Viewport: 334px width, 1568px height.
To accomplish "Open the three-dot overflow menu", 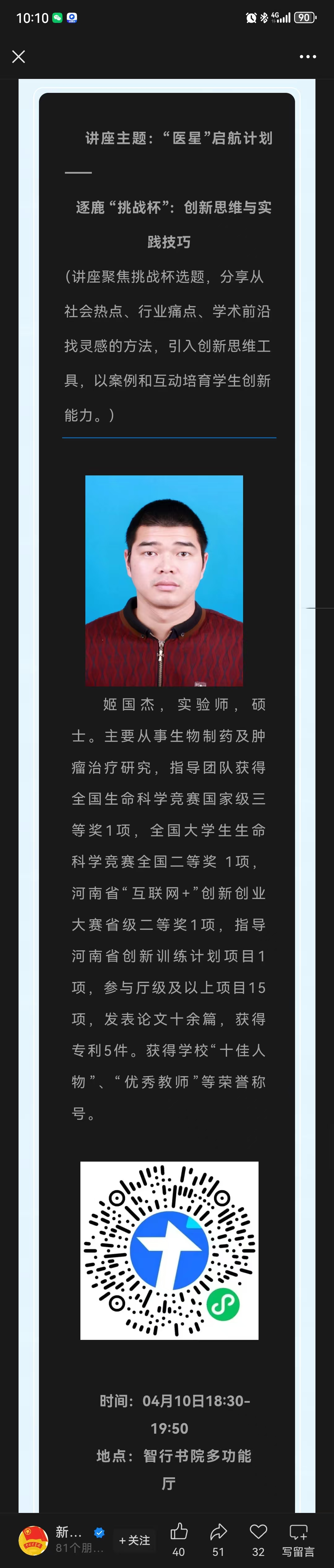I will [x=308, y=57].
